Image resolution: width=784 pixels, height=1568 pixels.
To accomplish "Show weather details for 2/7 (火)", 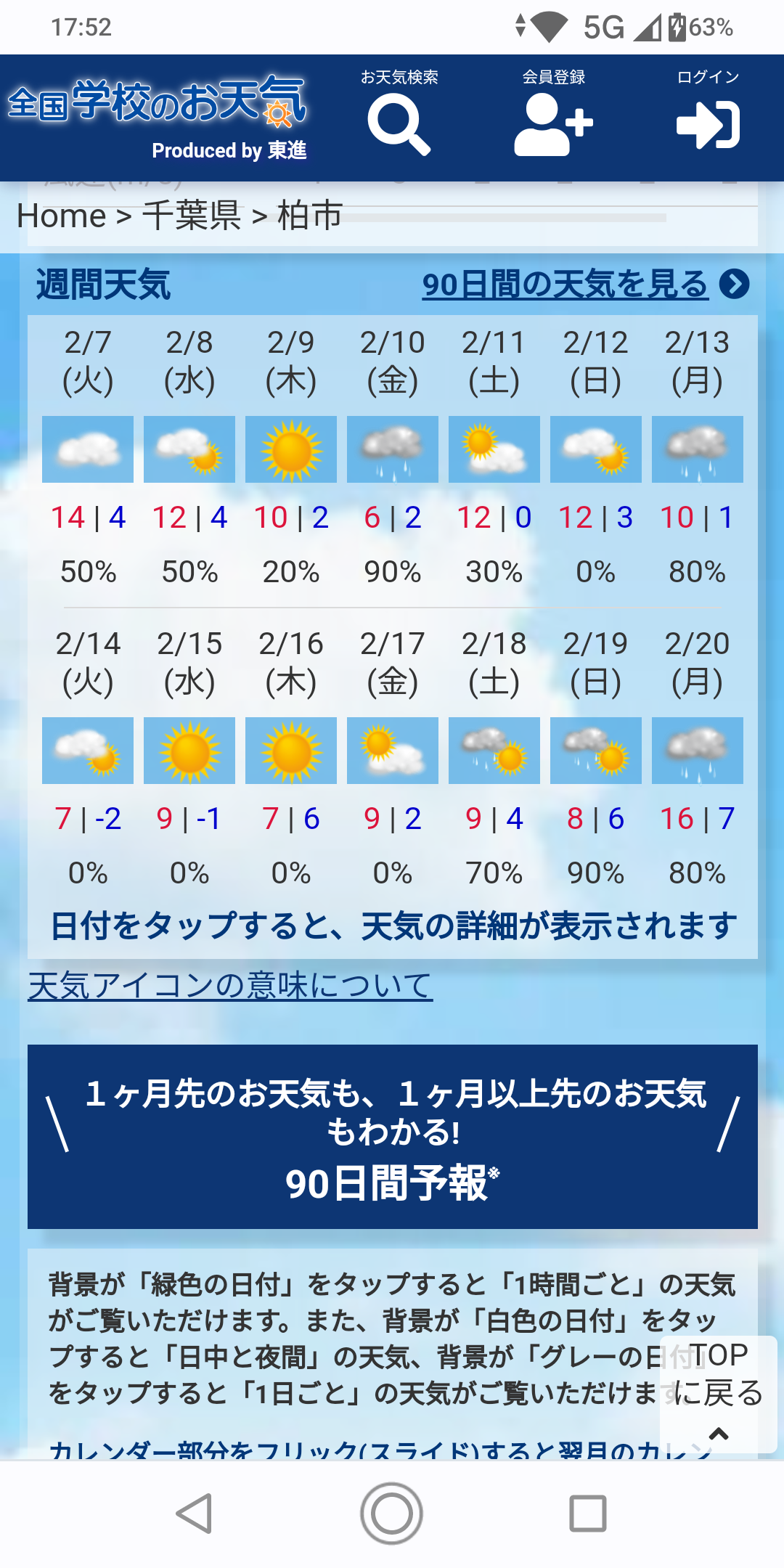I will [x=88, y=362].
